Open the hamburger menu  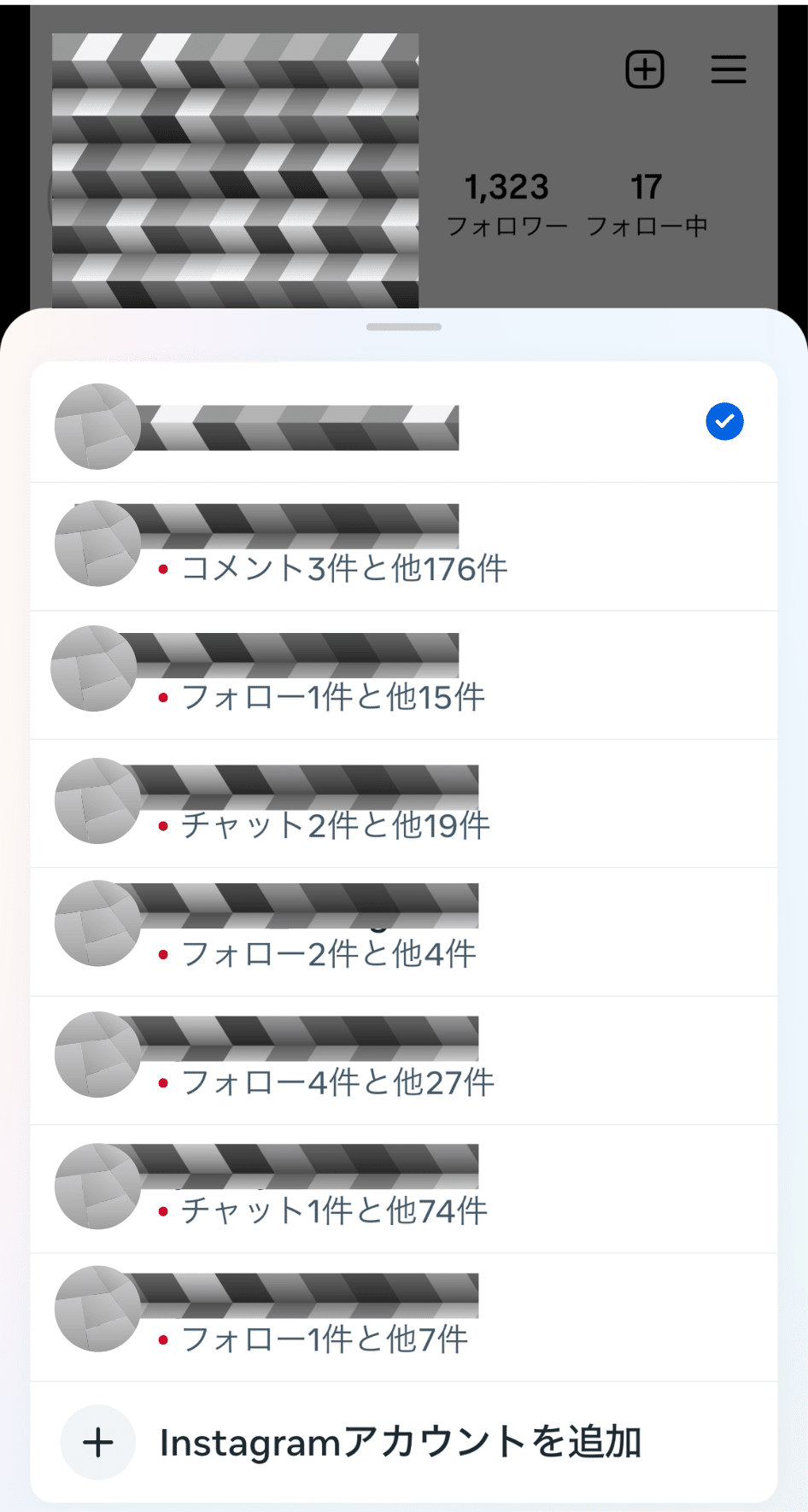pos(729,69)
